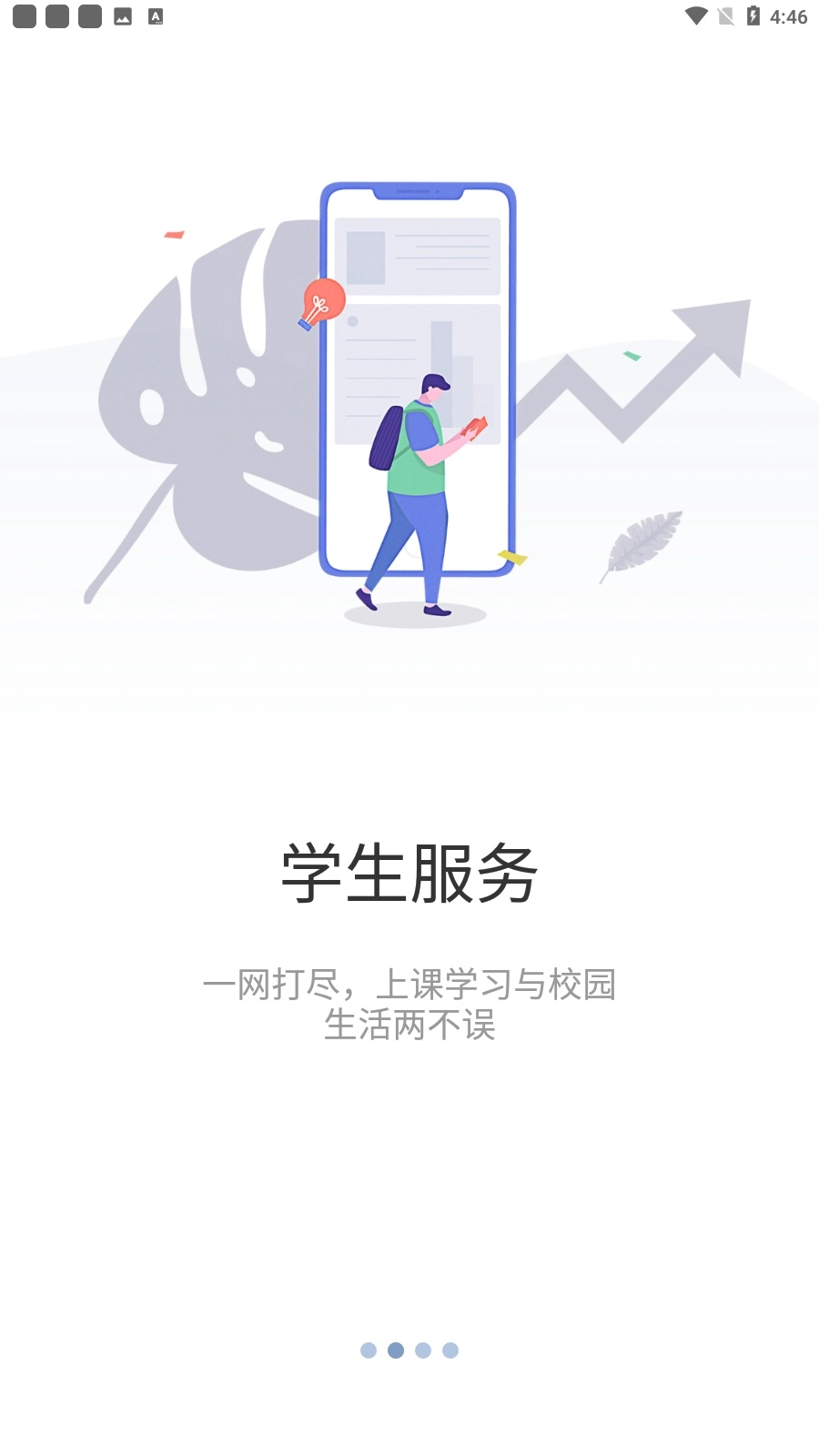Tap the active second page dot

pos(395,1350)
